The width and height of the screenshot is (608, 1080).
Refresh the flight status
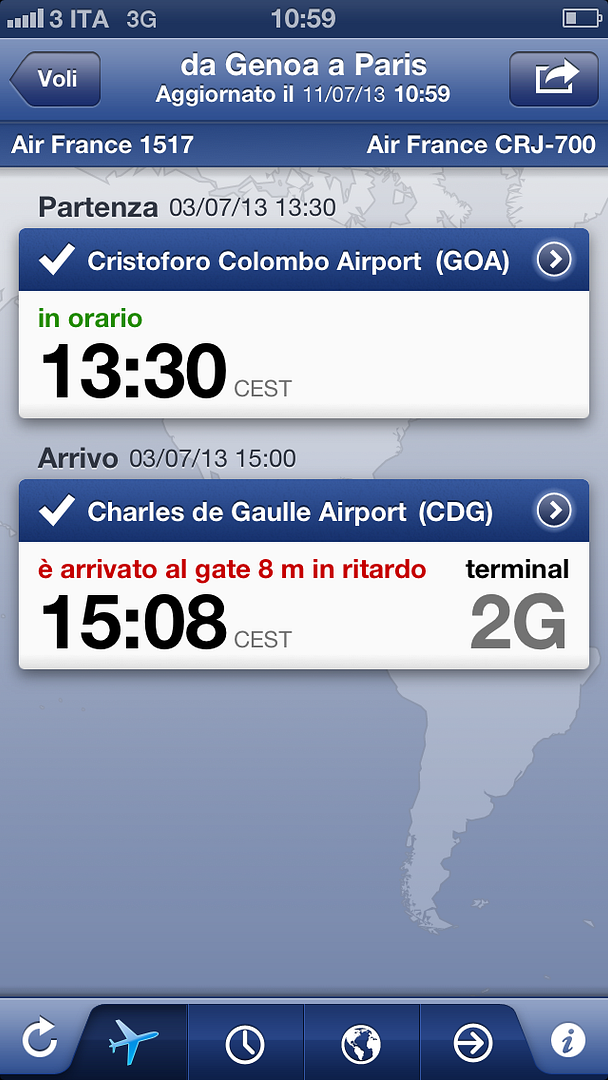tap(39, 1042)
